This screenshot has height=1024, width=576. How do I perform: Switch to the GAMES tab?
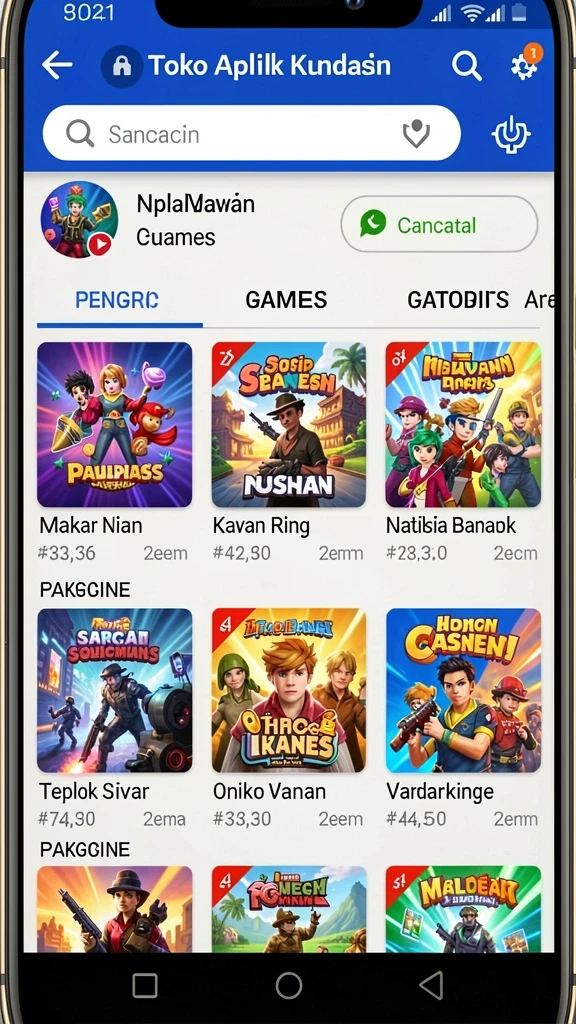(286, 300)
